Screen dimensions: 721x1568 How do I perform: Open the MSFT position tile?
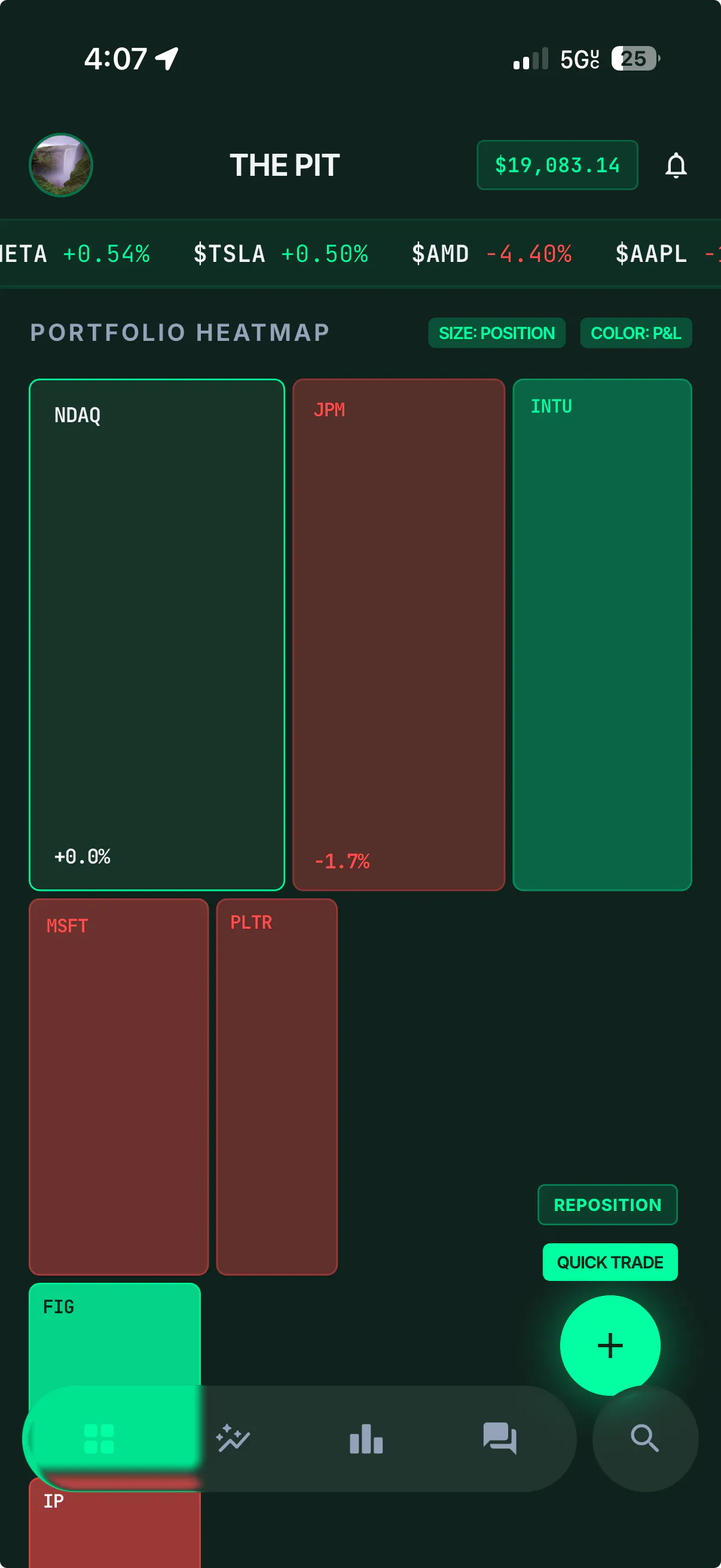coord(118,1087)
